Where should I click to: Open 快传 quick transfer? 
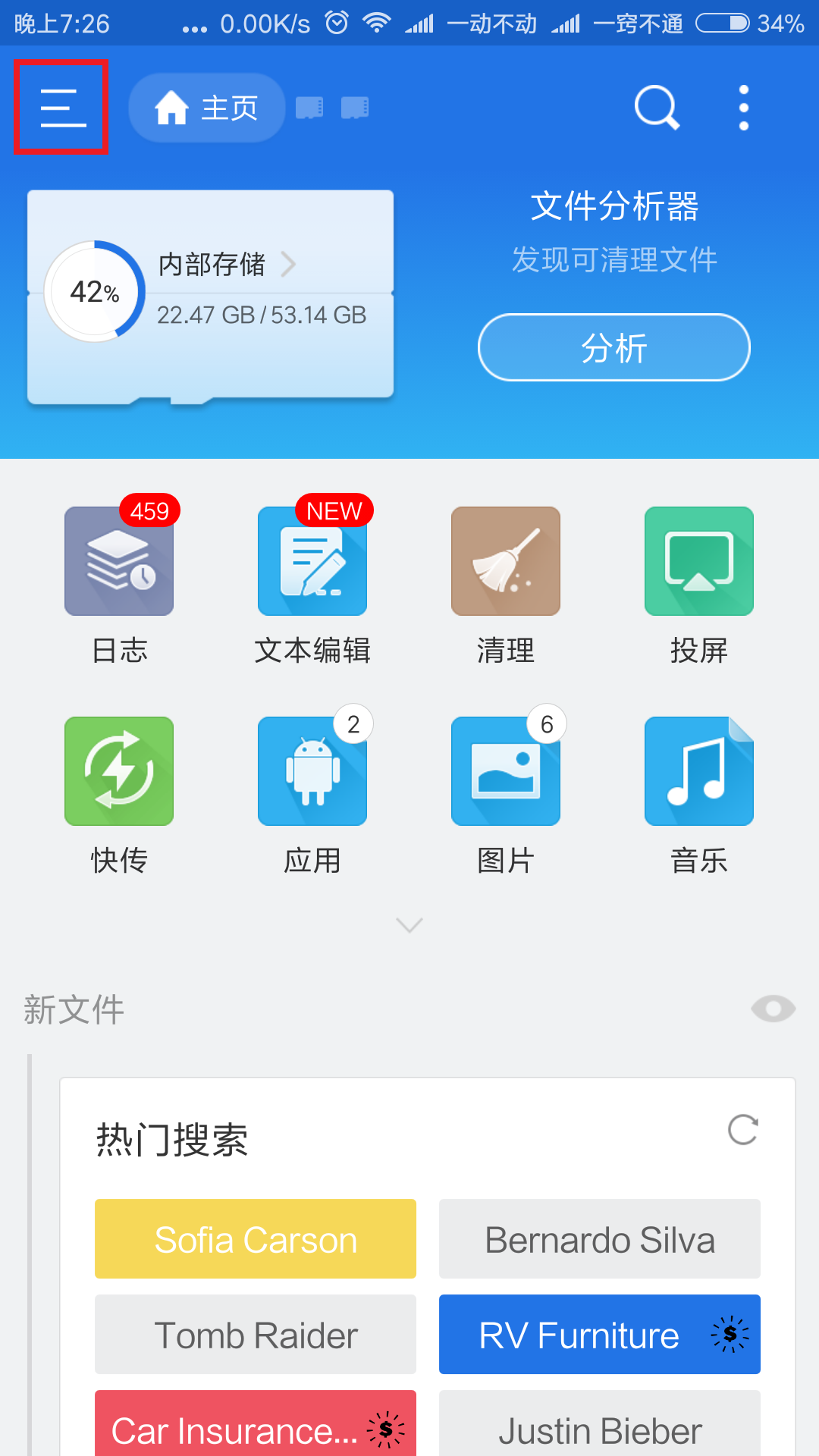point(119,771)
